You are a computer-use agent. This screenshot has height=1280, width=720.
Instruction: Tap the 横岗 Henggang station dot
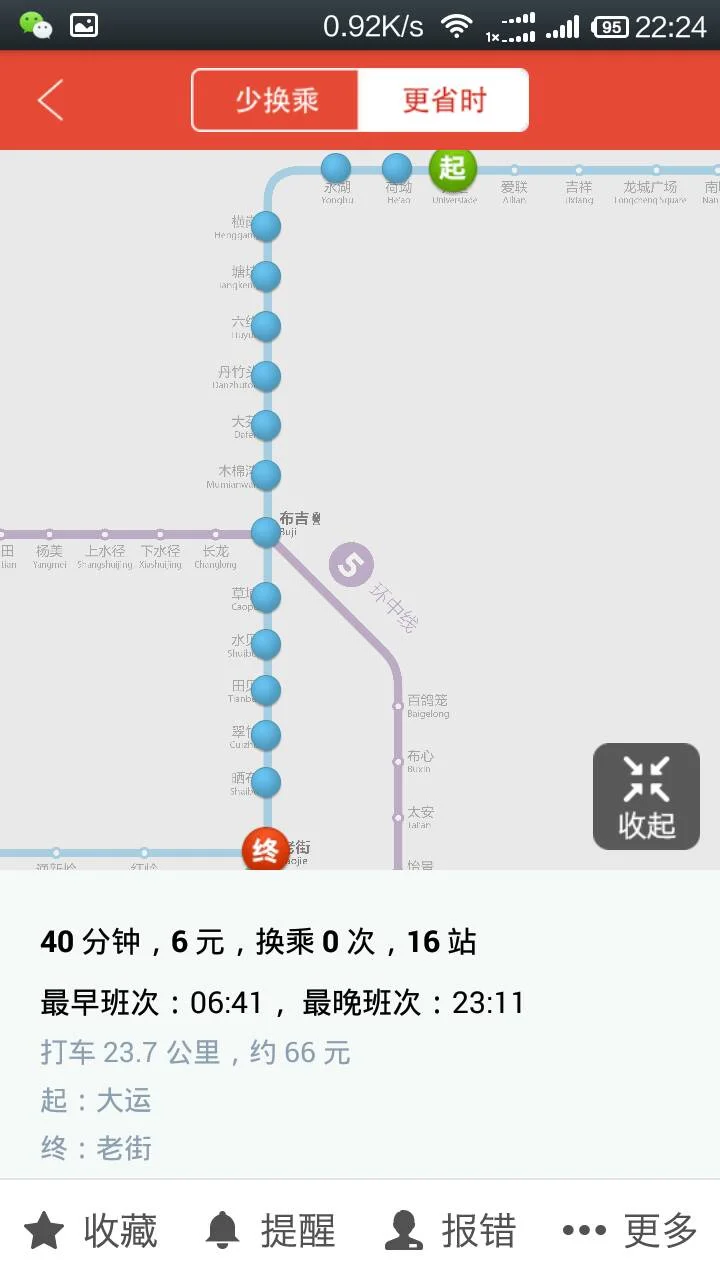tap(265, 225)
